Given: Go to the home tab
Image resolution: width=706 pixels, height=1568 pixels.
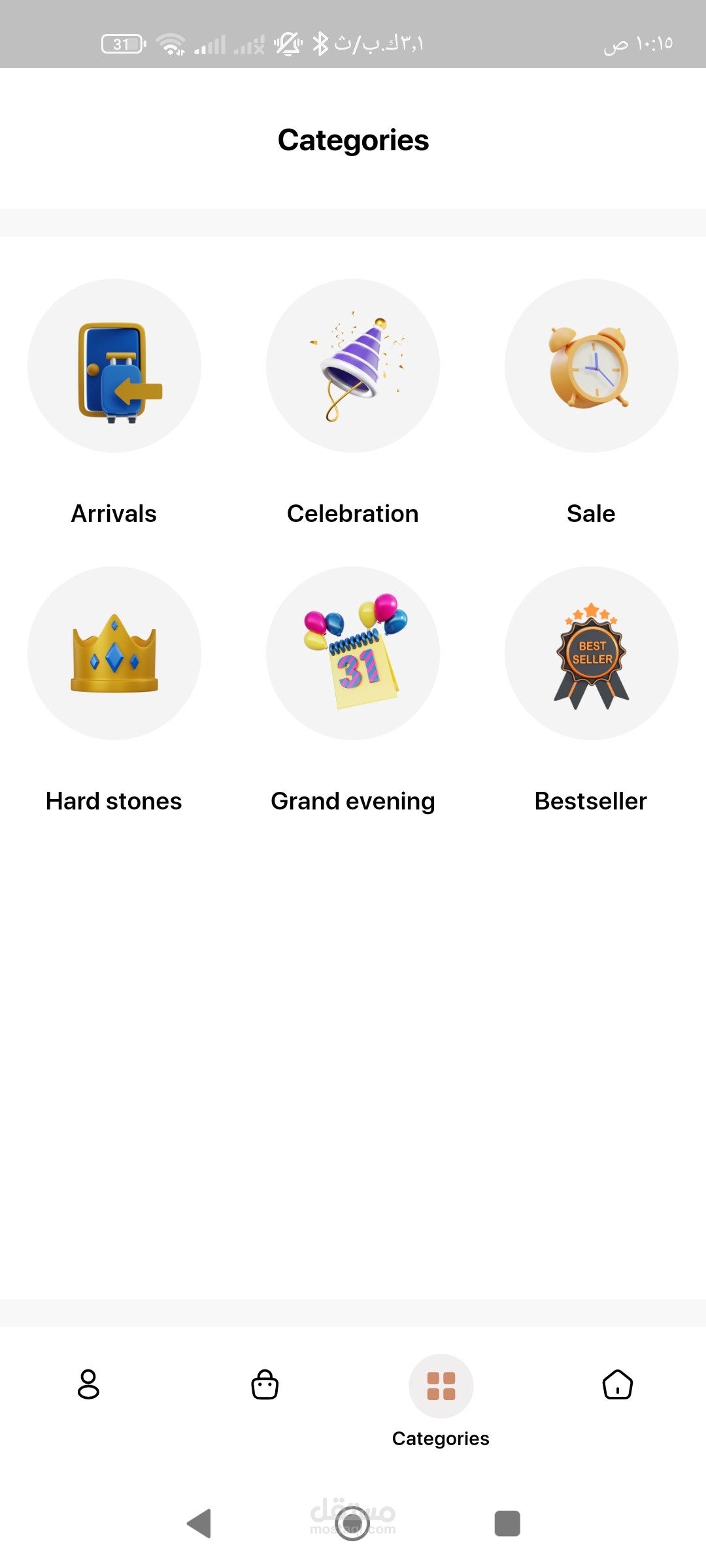Looking at the screenshot, I should tap(618, 1384).
